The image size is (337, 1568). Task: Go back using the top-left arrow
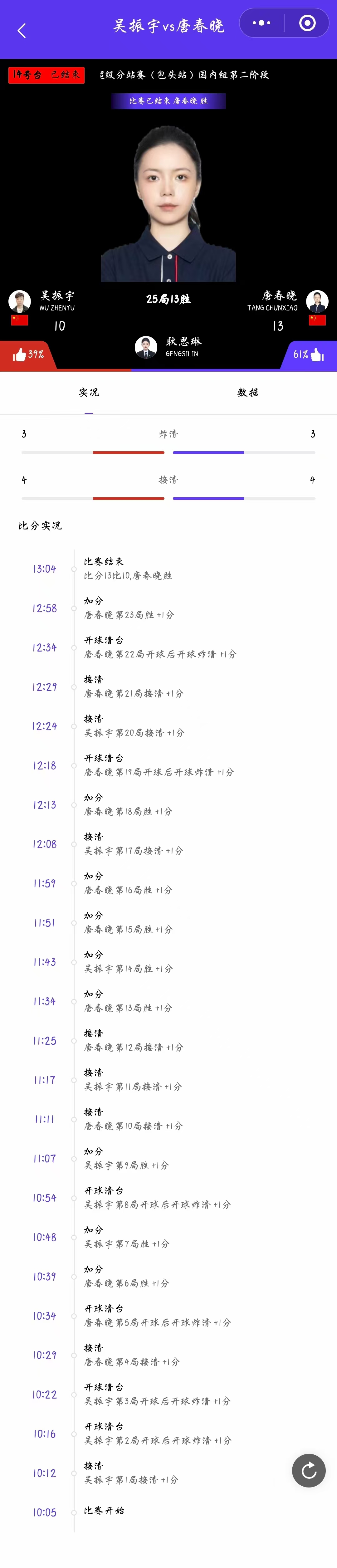pos(22,31)
